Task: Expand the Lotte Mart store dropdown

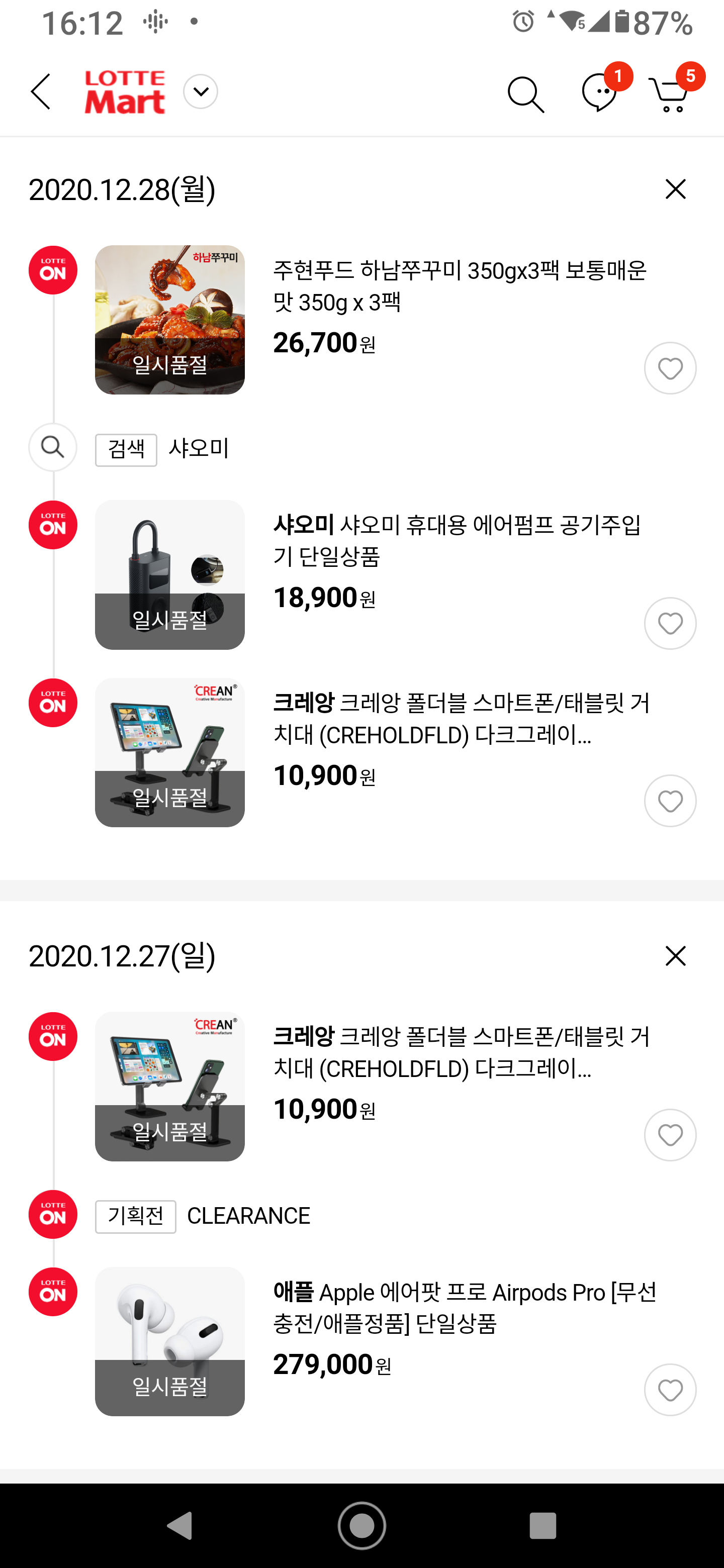Action: tap(200, 92)
